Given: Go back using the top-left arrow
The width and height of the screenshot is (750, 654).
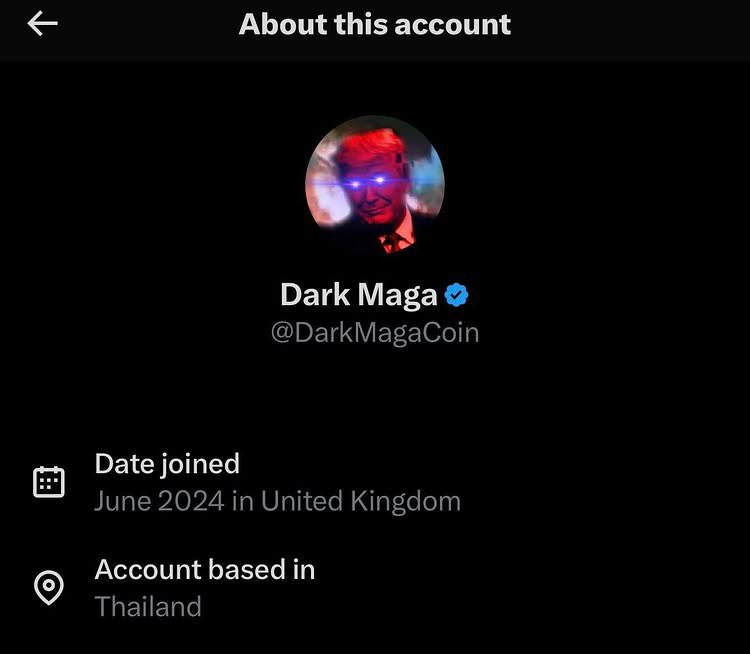Looking at the screenshot, I should (42, 25).
